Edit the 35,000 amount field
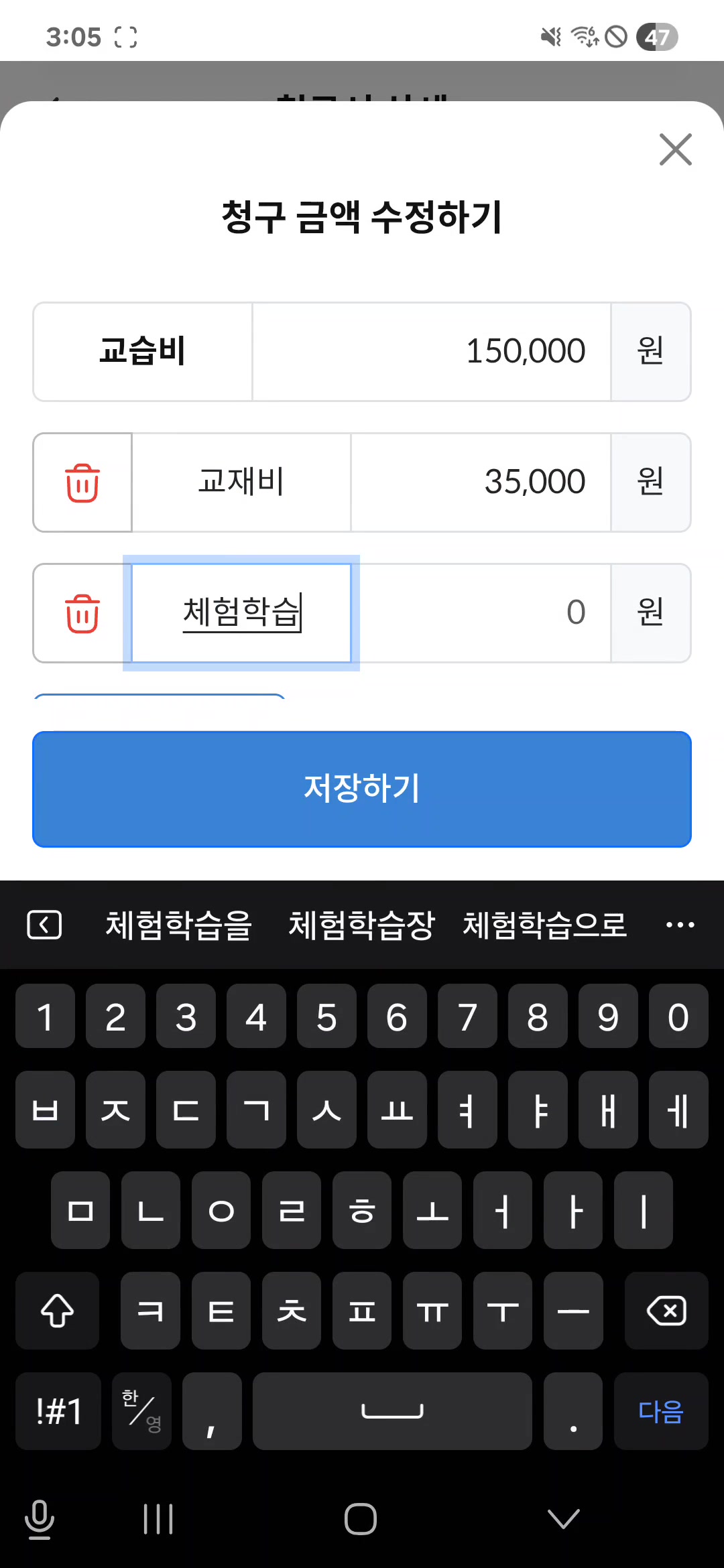The width and height of the screenshot is (724, 1568). click(480, 482)
